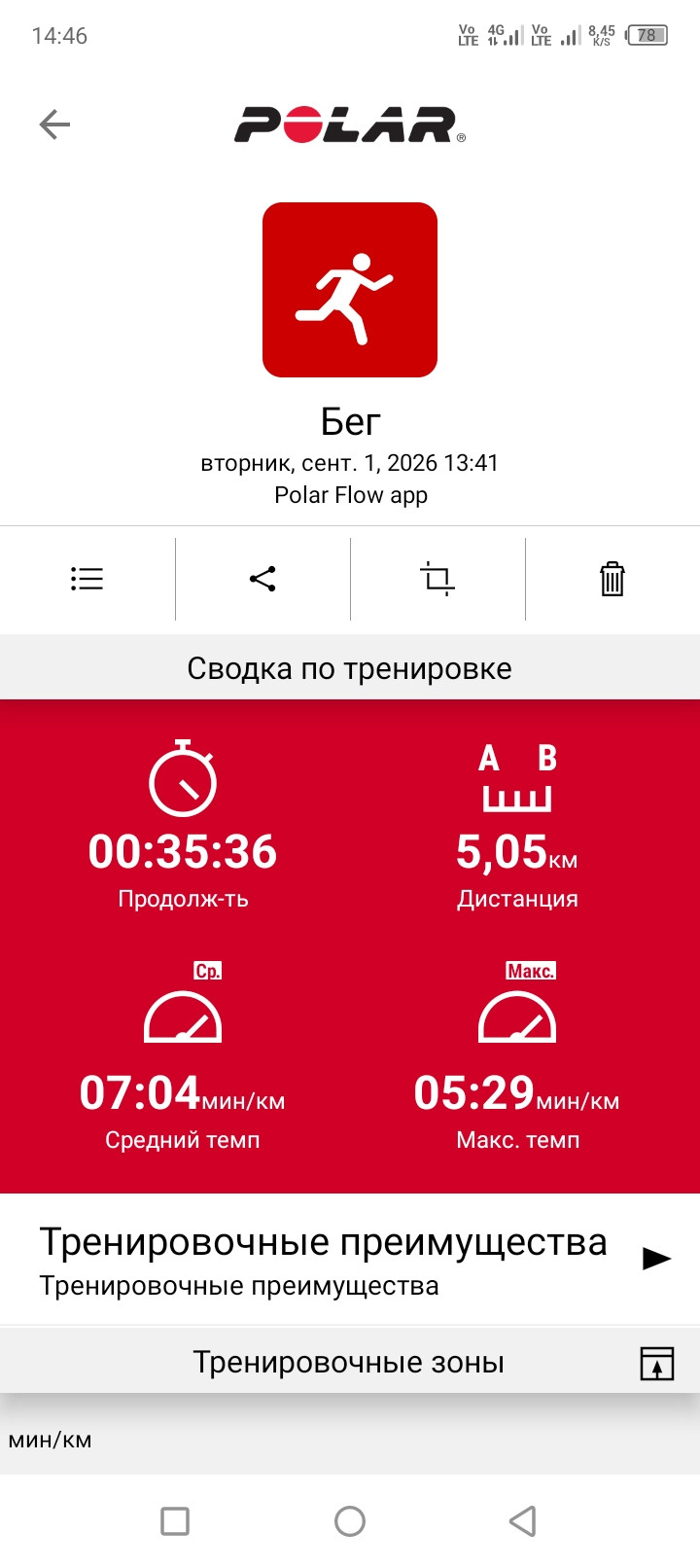Open recent apps from navigation bar
Screen dimensions: 700x1568
[175, 1520]
